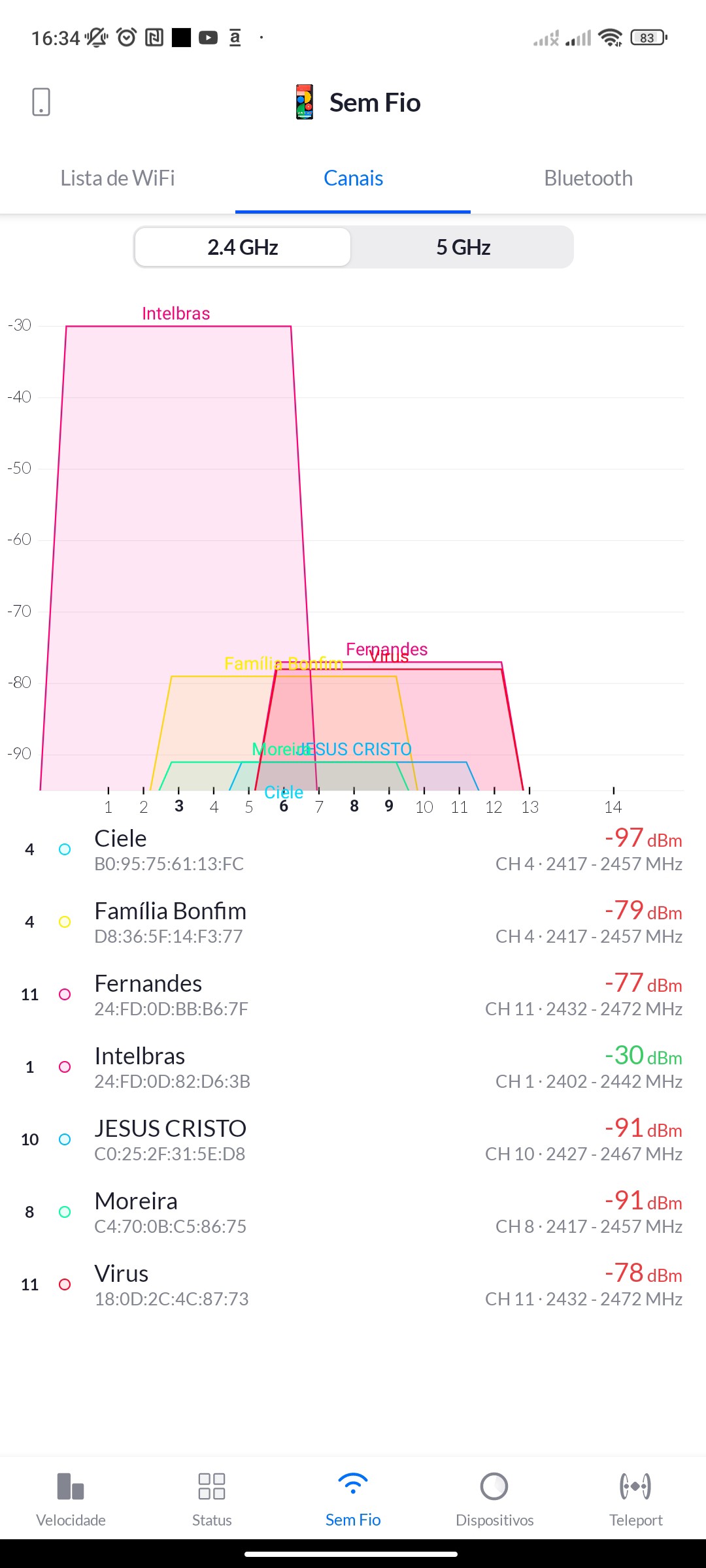Select the 5 GHz band
Viewport: 706px width, 1568px height.
pyautogui.click(x=463, y=247)
